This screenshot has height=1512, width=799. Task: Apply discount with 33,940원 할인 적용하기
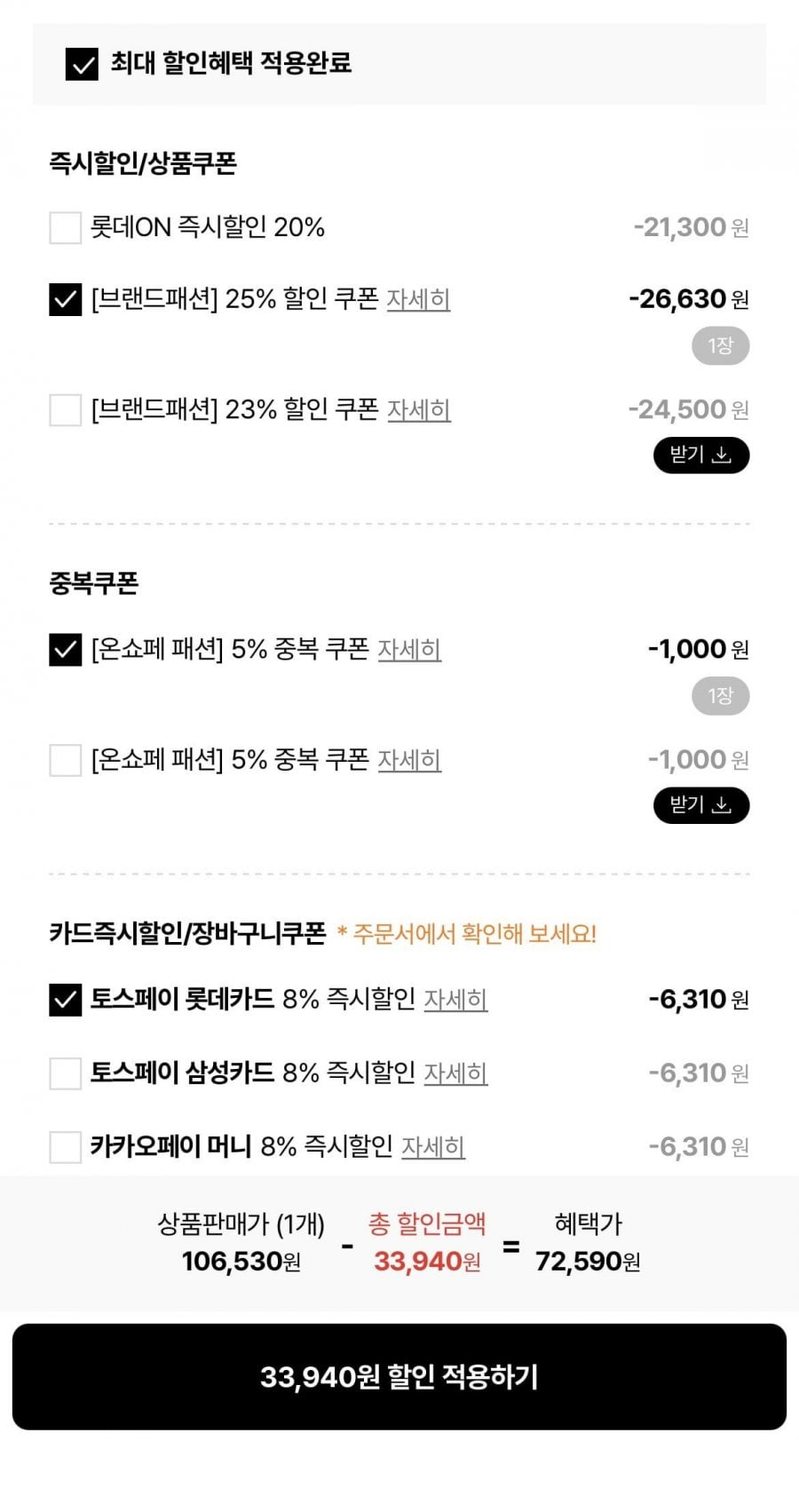click(x=399, y=1377)
